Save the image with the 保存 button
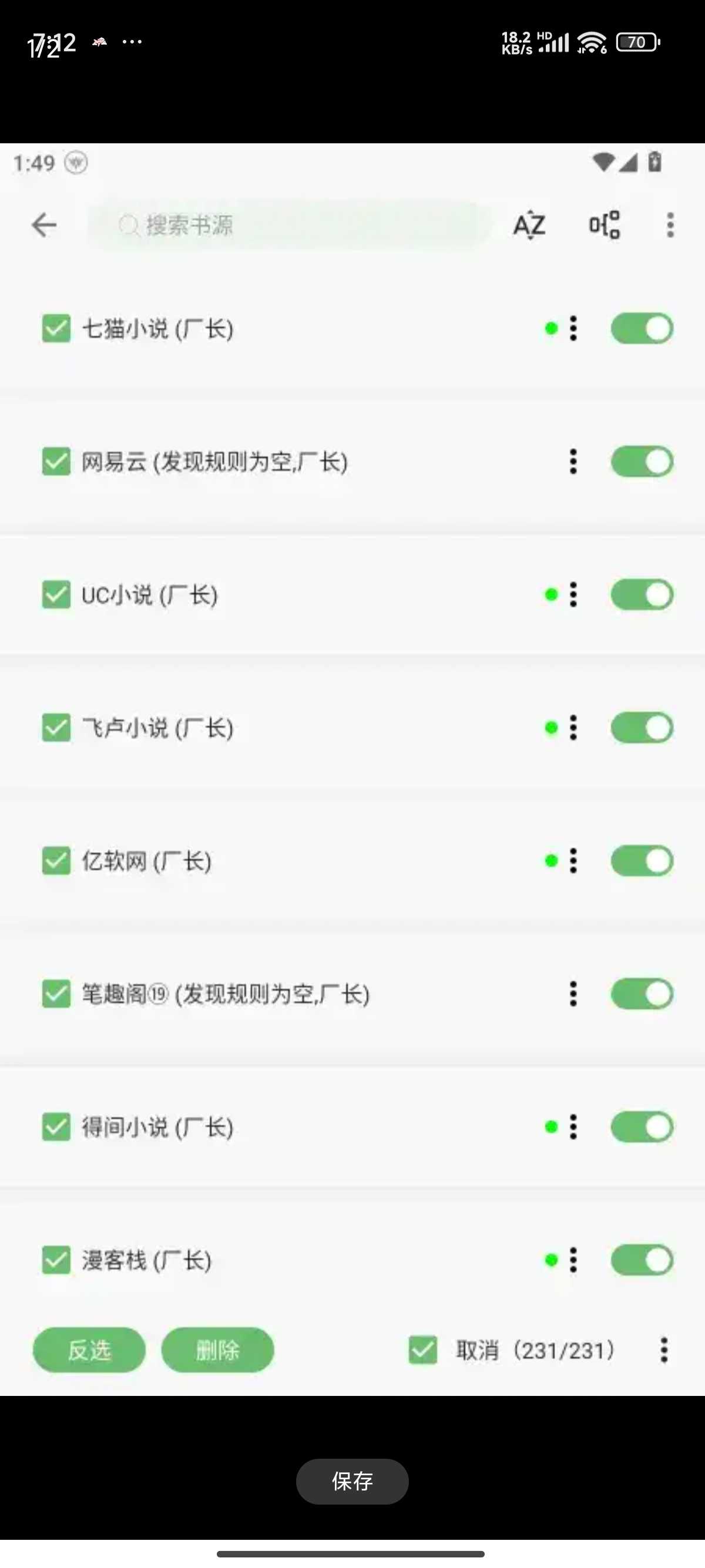 352,1481
